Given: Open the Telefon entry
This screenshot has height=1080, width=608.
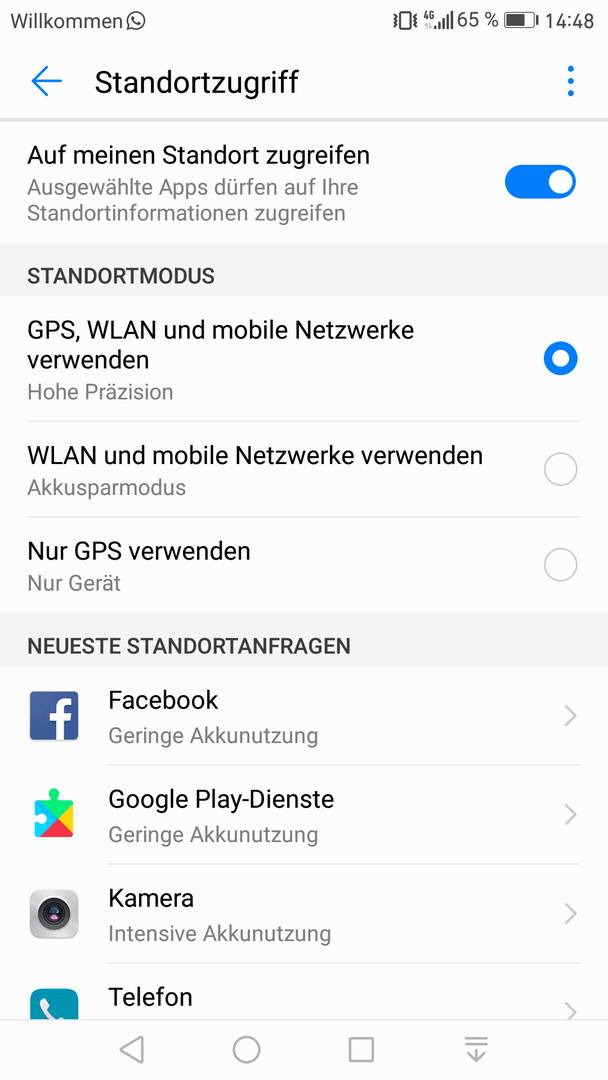Looking at the screenshot, I should pos(304,992).
